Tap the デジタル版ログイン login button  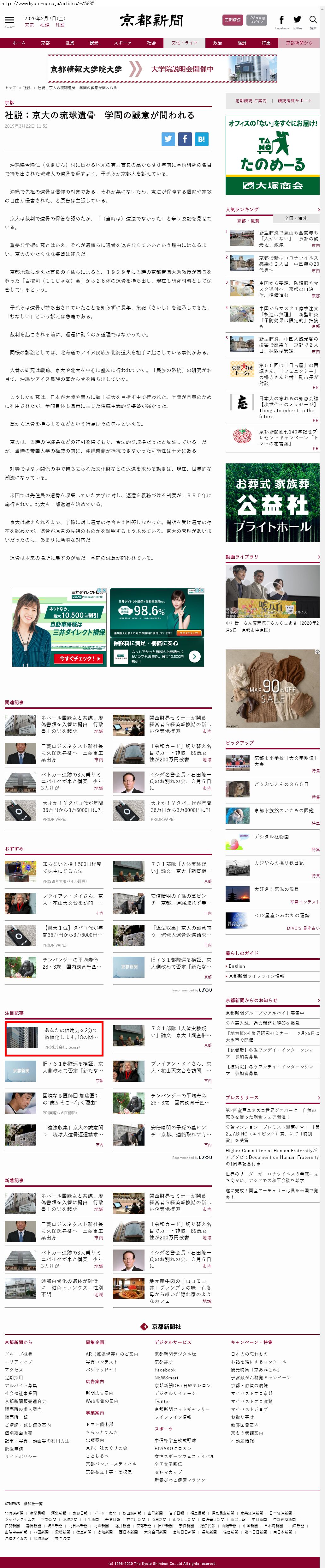coord(256,20)
